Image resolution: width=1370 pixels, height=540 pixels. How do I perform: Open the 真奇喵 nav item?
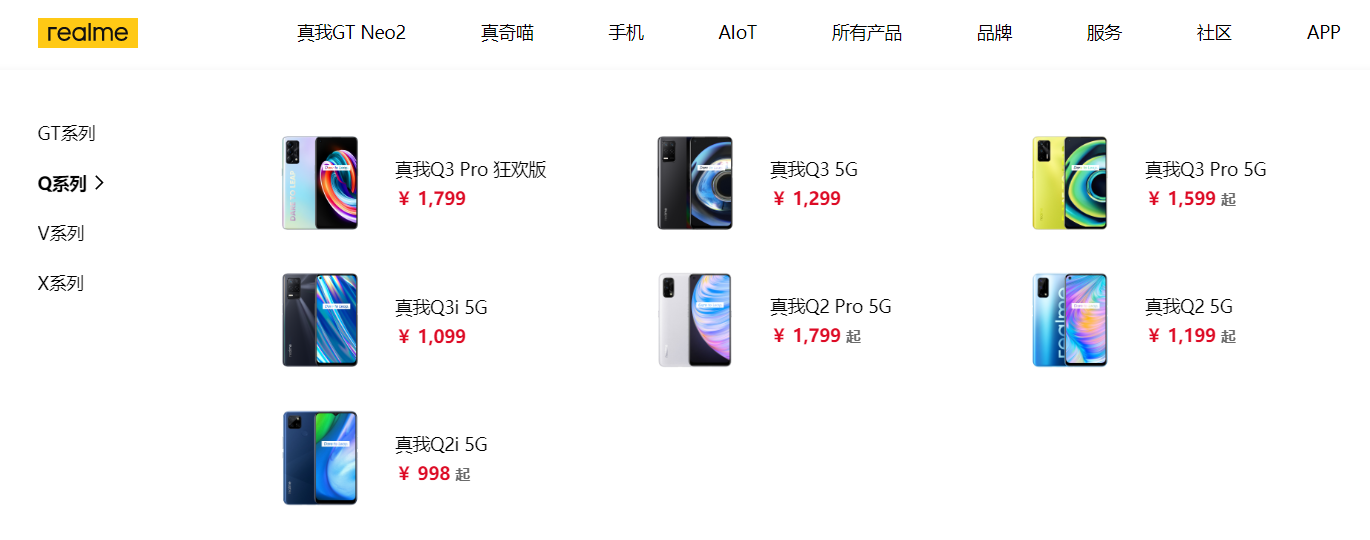[x=507, y=33]
